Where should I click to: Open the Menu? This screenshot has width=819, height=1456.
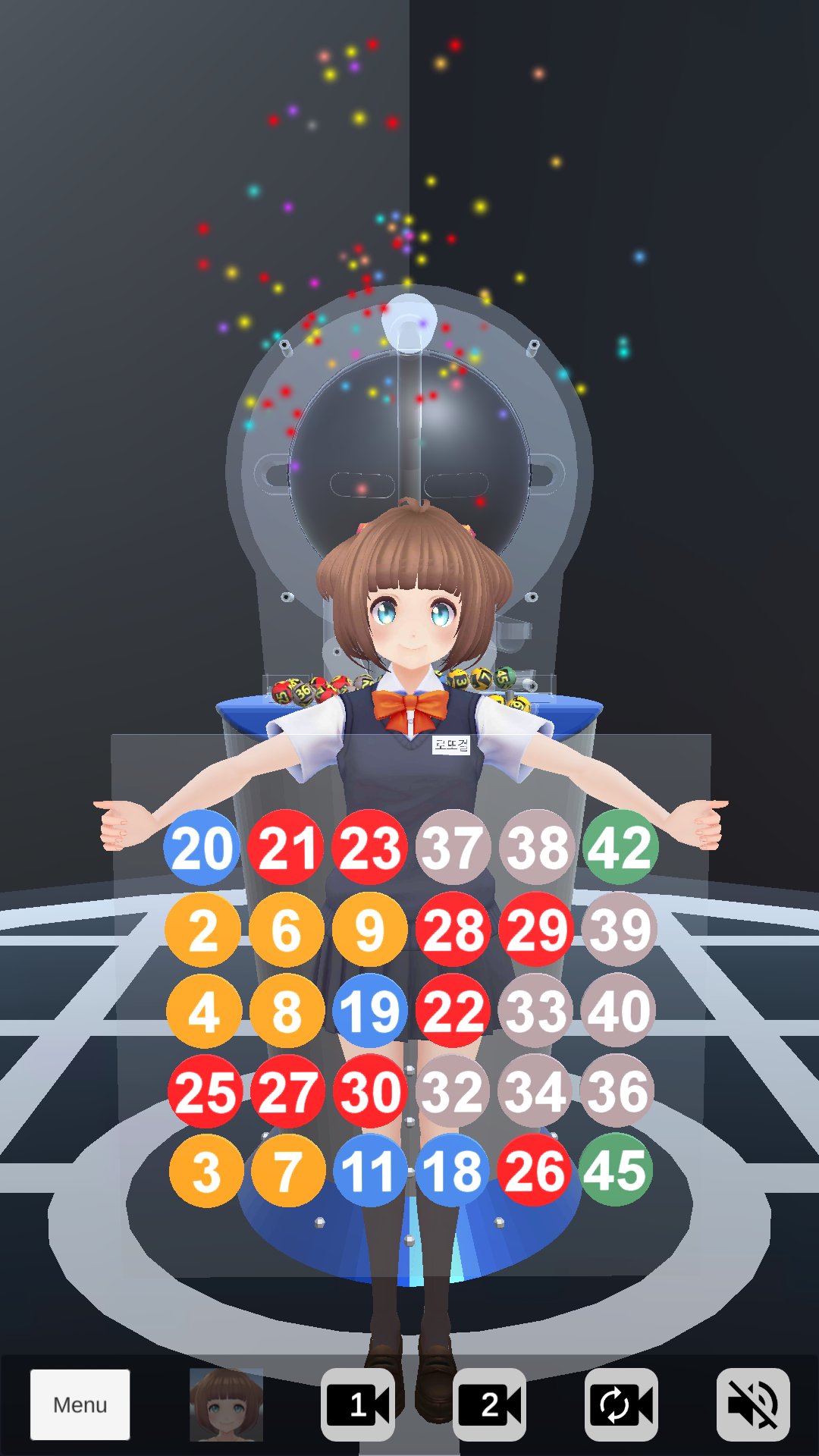[80, 1404]
